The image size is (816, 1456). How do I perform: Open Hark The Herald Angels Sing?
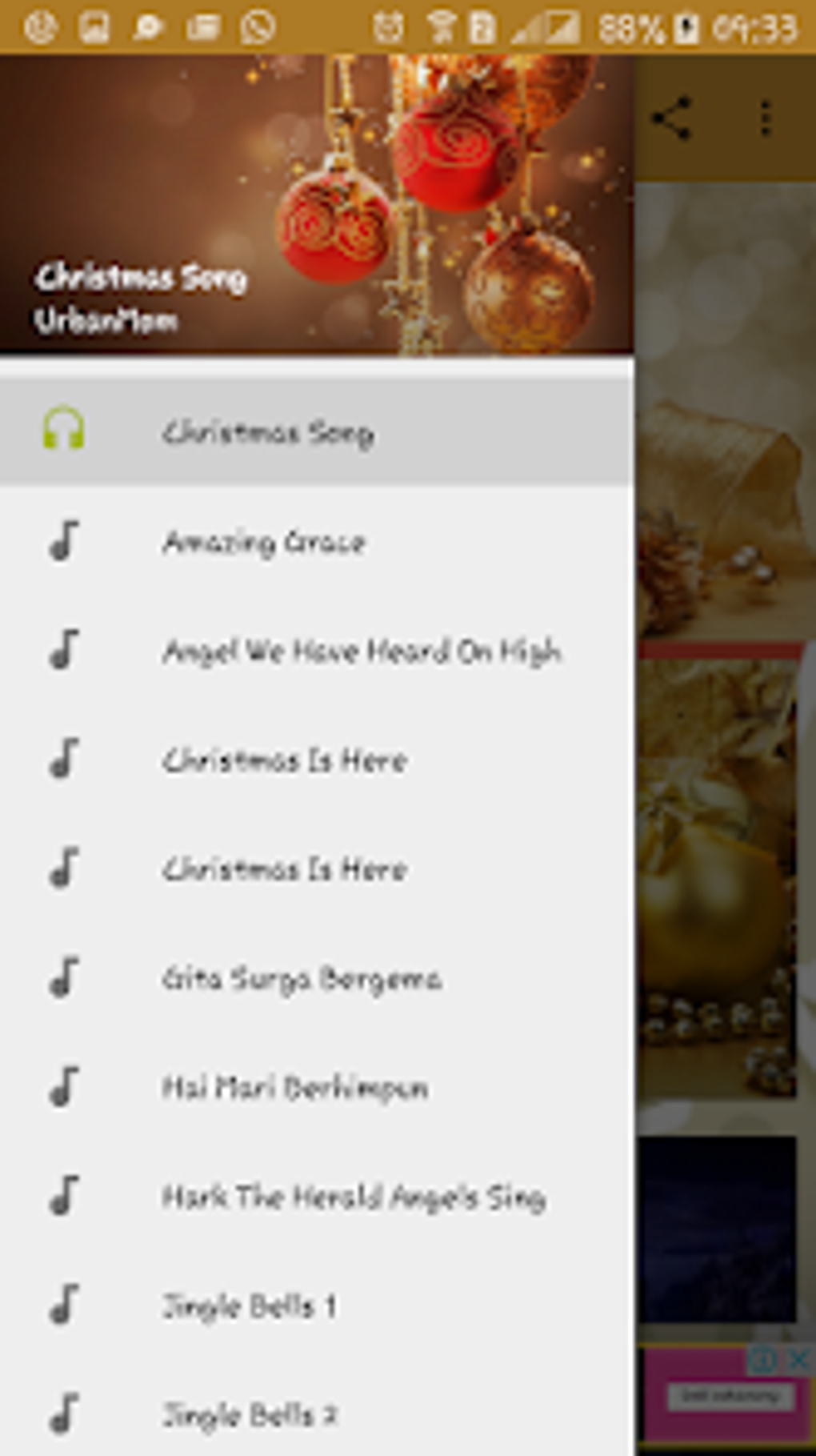pos(317,1197)
